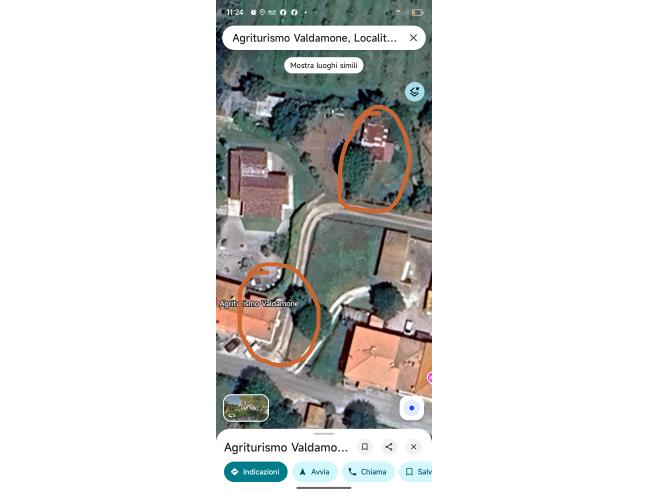Start navigation with Avvia
This screenshot has width=648, height=492.
click(x=314, y=472)
